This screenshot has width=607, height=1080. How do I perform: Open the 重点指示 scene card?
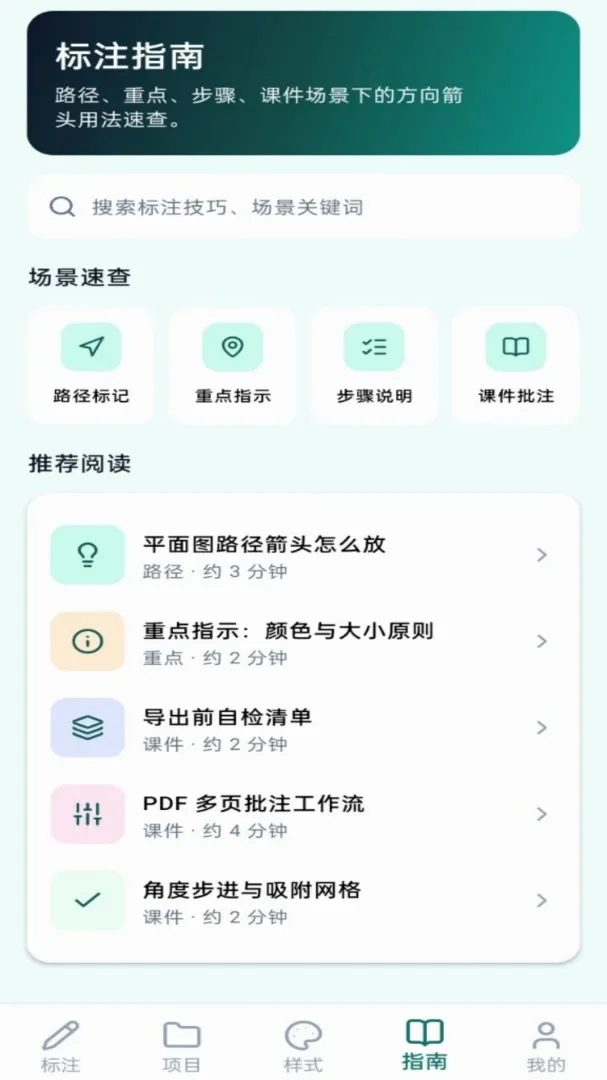[x=233, y=365]
